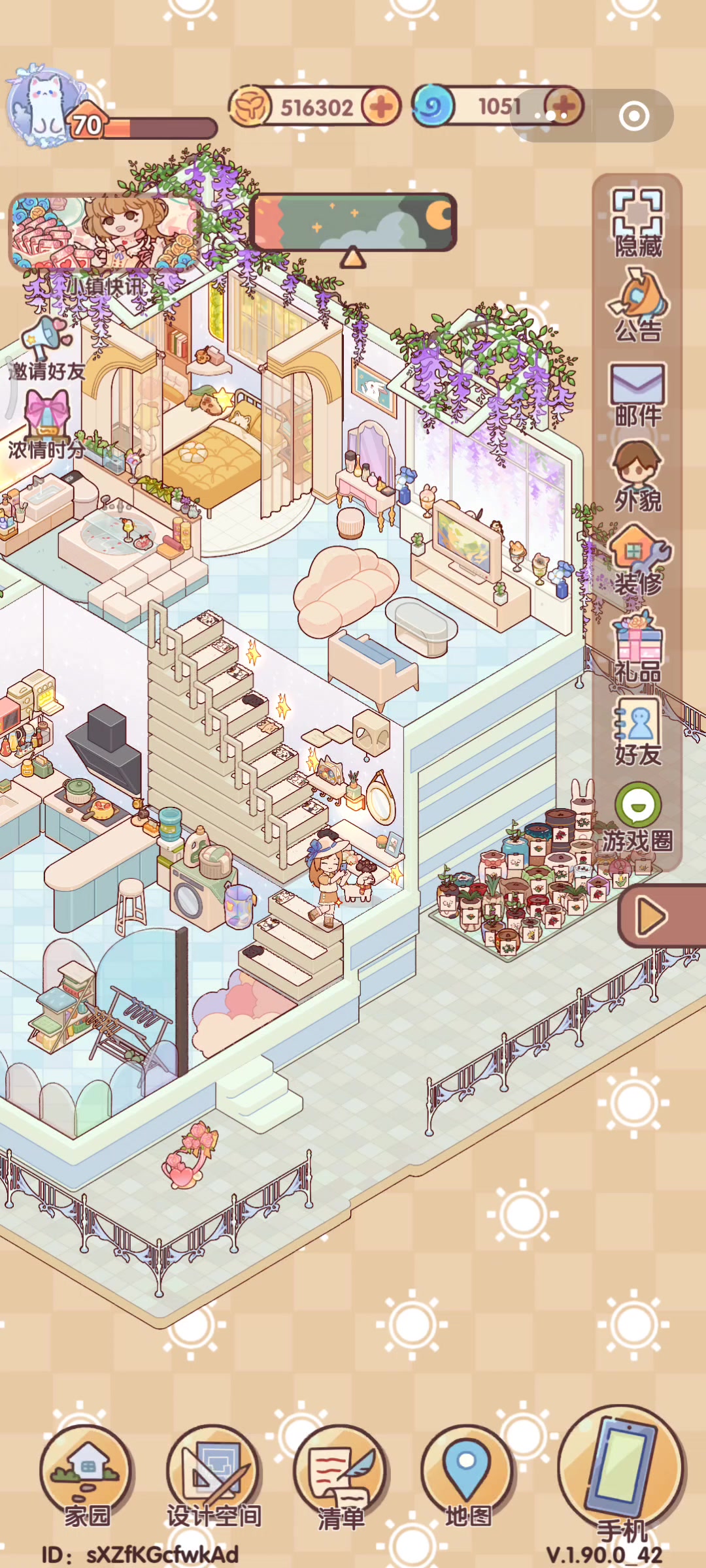706x1568 pixels.
Task: Open 外貌 appearance settings
Action: pyautogui.click(x=637, y=476)
